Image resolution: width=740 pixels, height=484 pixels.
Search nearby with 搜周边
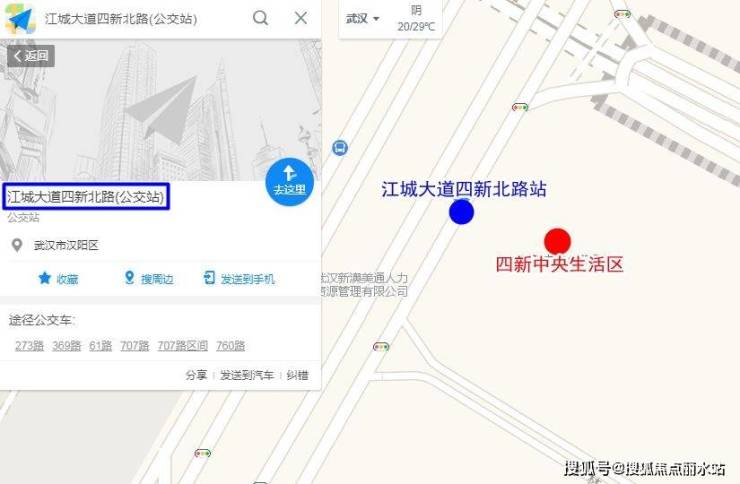click(148, 279)
